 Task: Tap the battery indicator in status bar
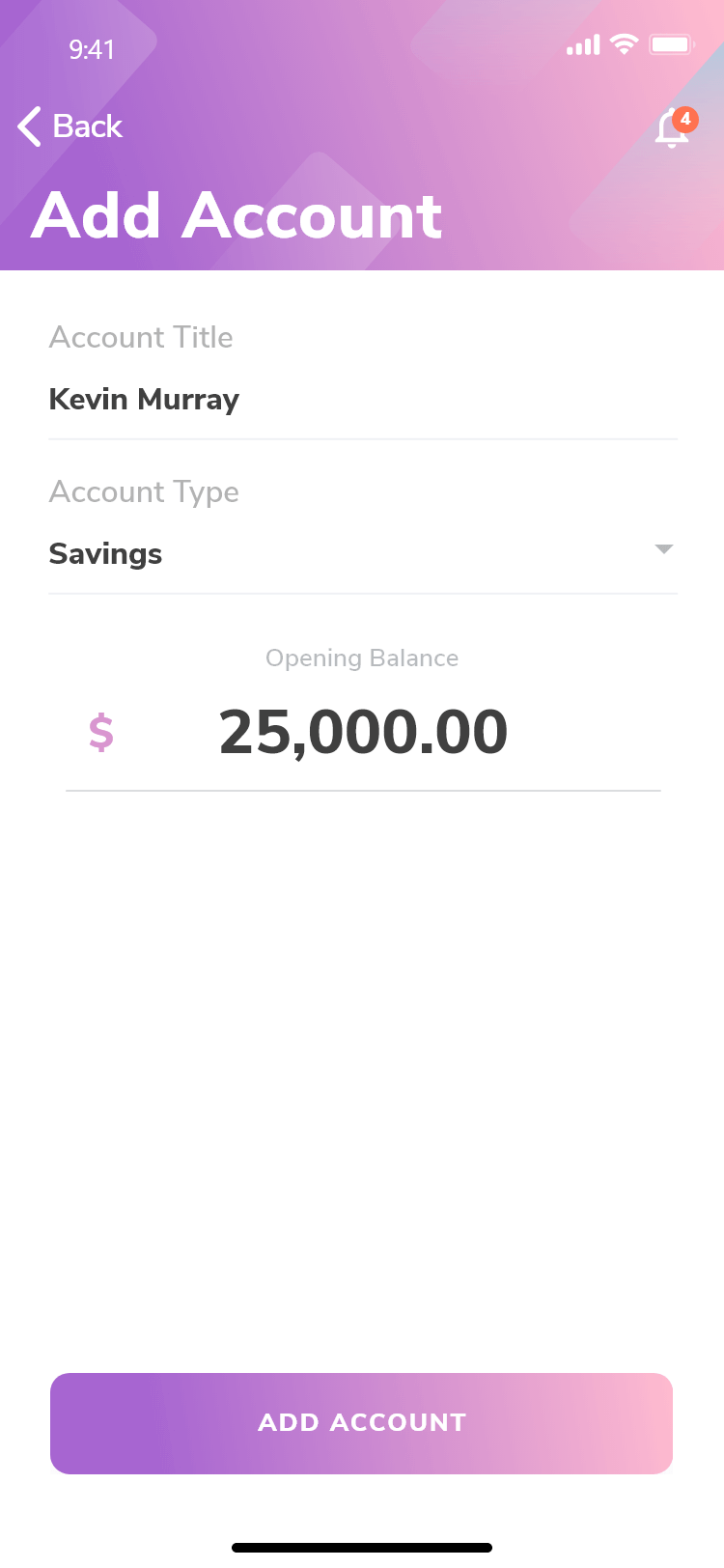672,44
